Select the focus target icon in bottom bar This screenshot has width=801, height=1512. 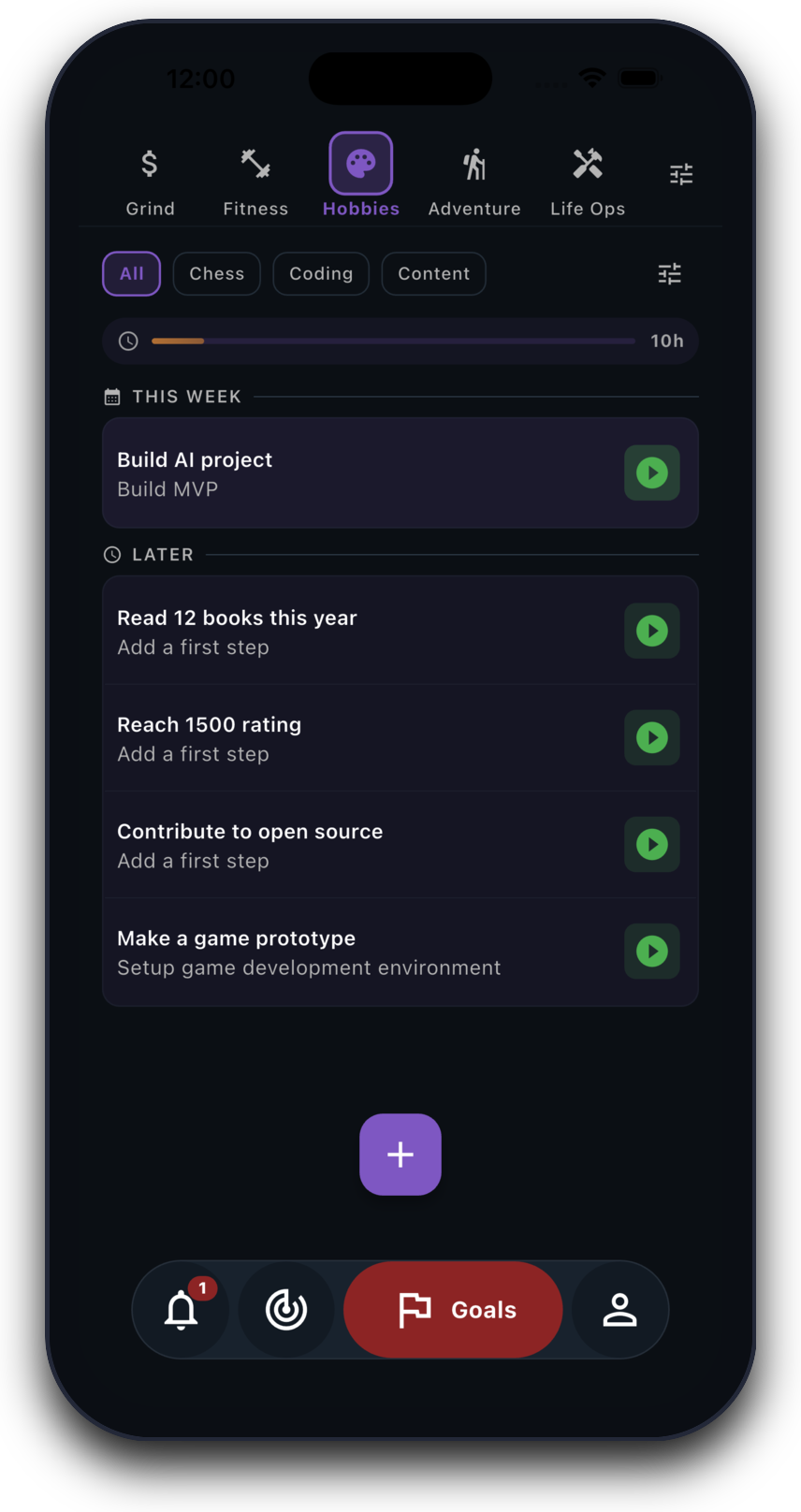pos(286,1310)
